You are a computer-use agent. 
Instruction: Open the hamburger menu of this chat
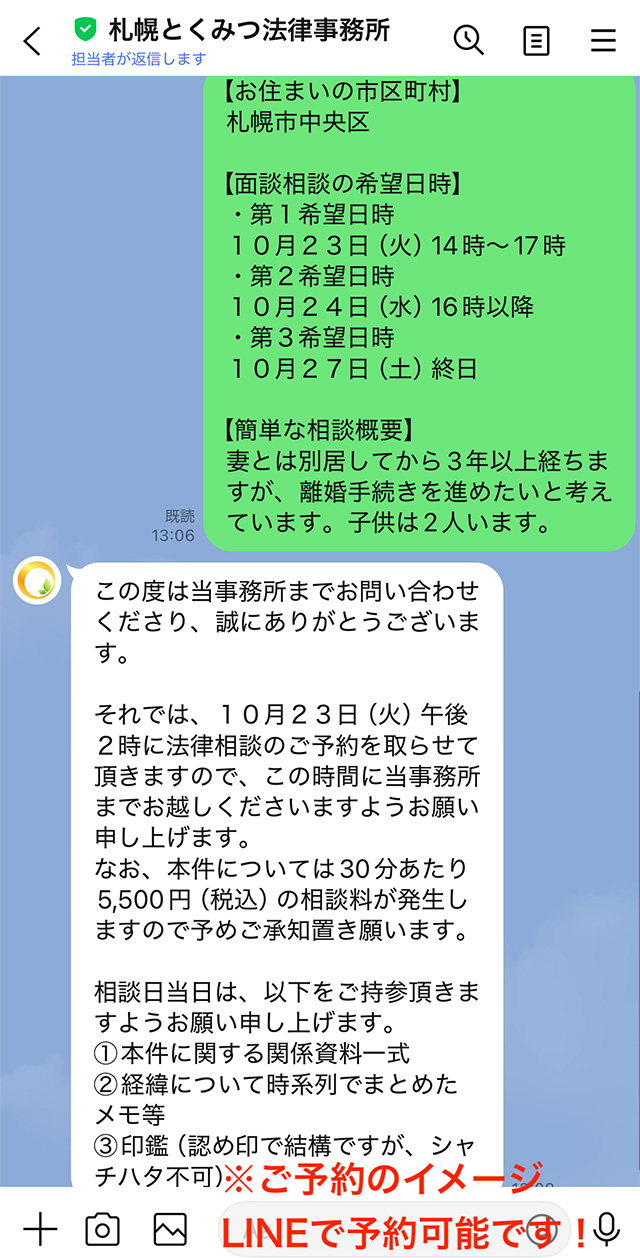tap(603, 40)
